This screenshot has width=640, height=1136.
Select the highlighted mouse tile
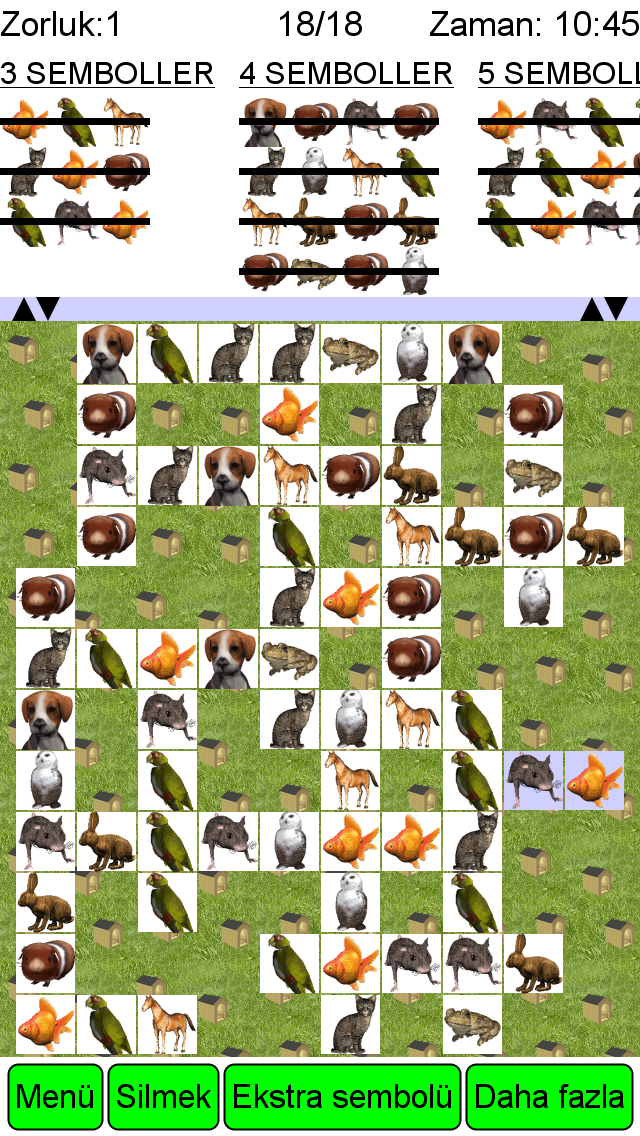[x=533, y=780]
